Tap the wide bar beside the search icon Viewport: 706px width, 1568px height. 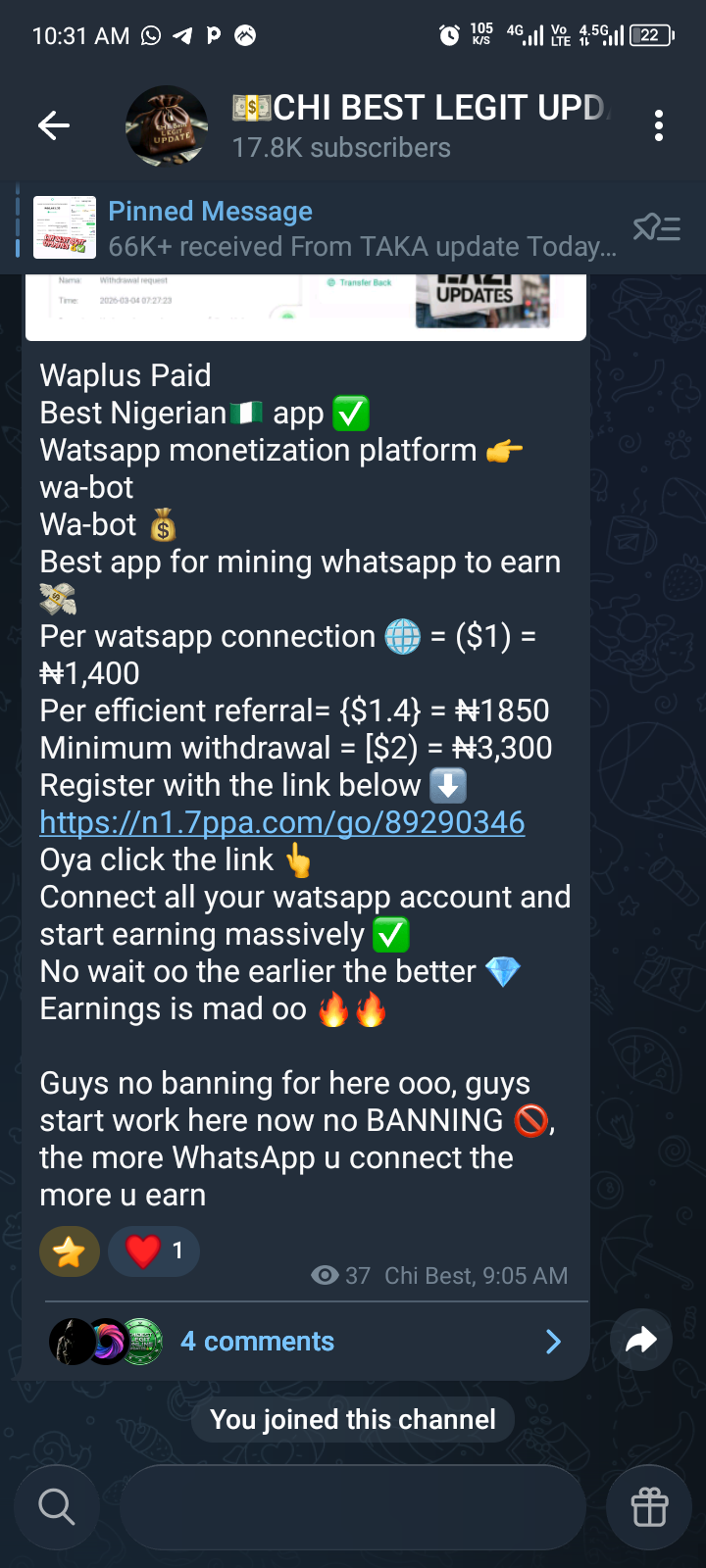[x=353, y=1507]
